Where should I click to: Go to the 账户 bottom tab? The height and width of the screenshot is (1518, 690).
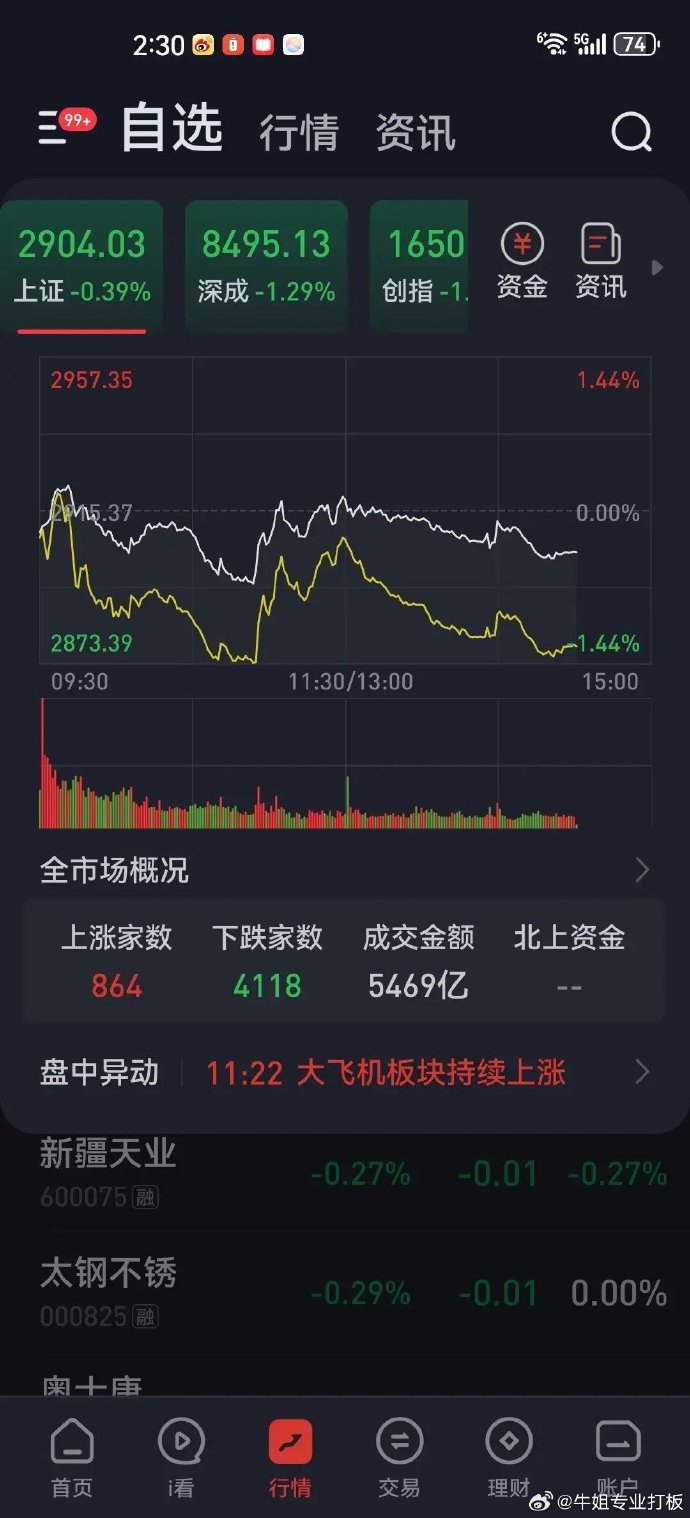click(617, 1458)
